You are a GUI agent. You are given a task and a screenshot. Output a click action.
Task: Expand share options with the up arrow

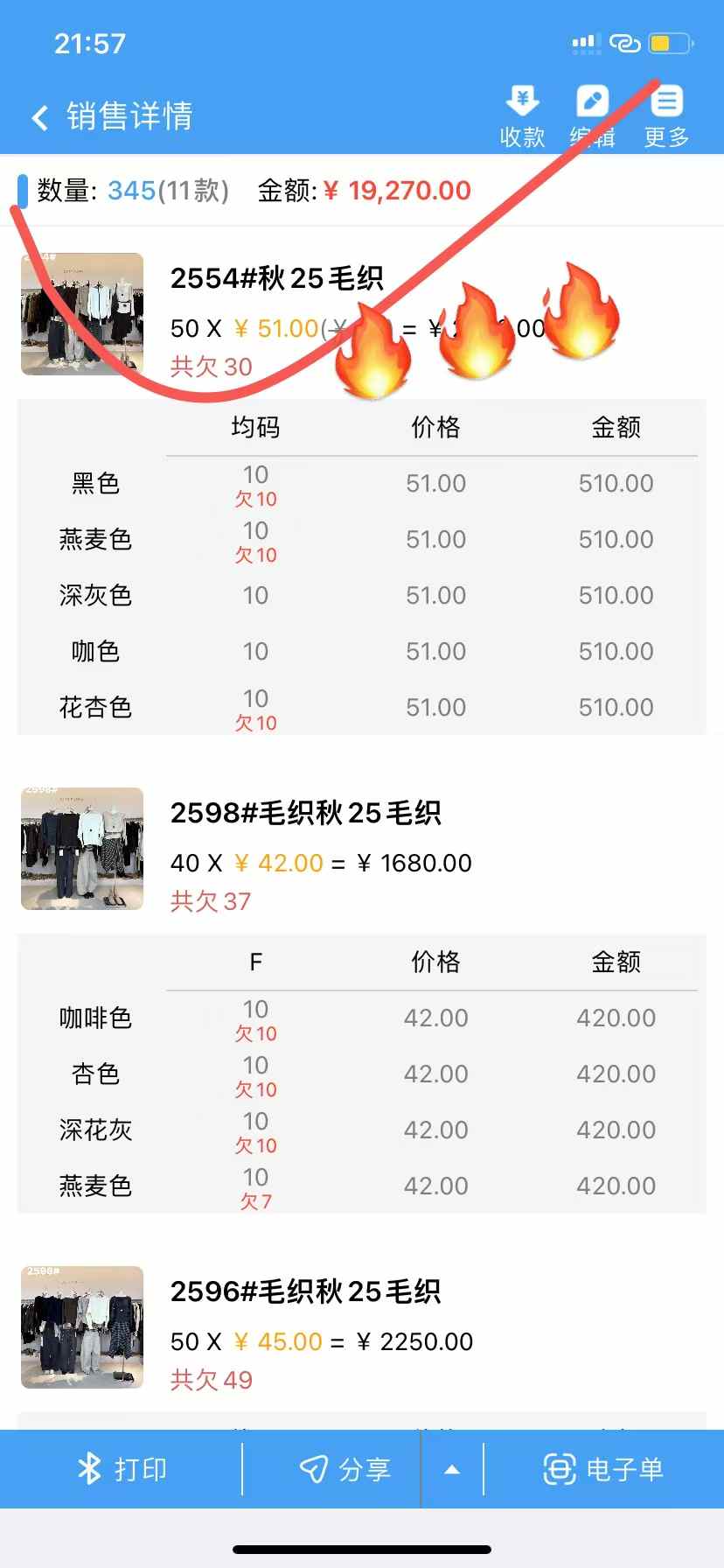(x=452, y=1469)
